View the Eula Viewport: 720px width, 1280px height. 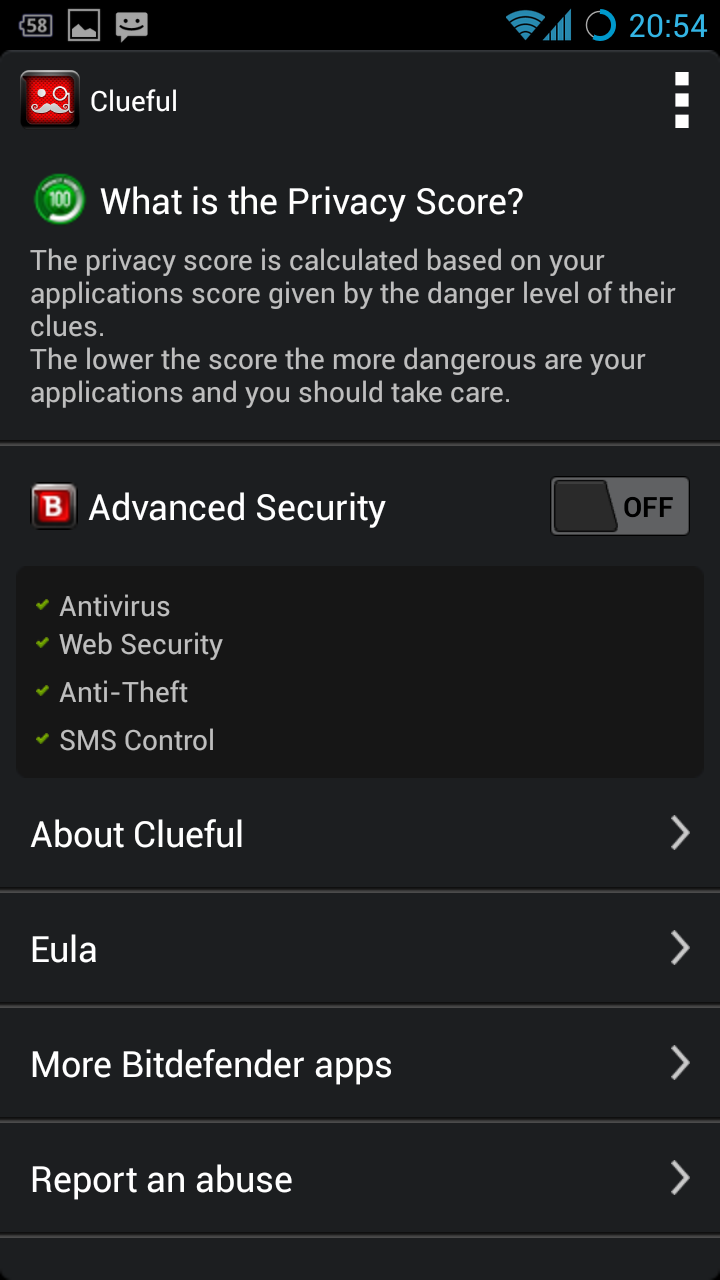[x=360, y=948]
